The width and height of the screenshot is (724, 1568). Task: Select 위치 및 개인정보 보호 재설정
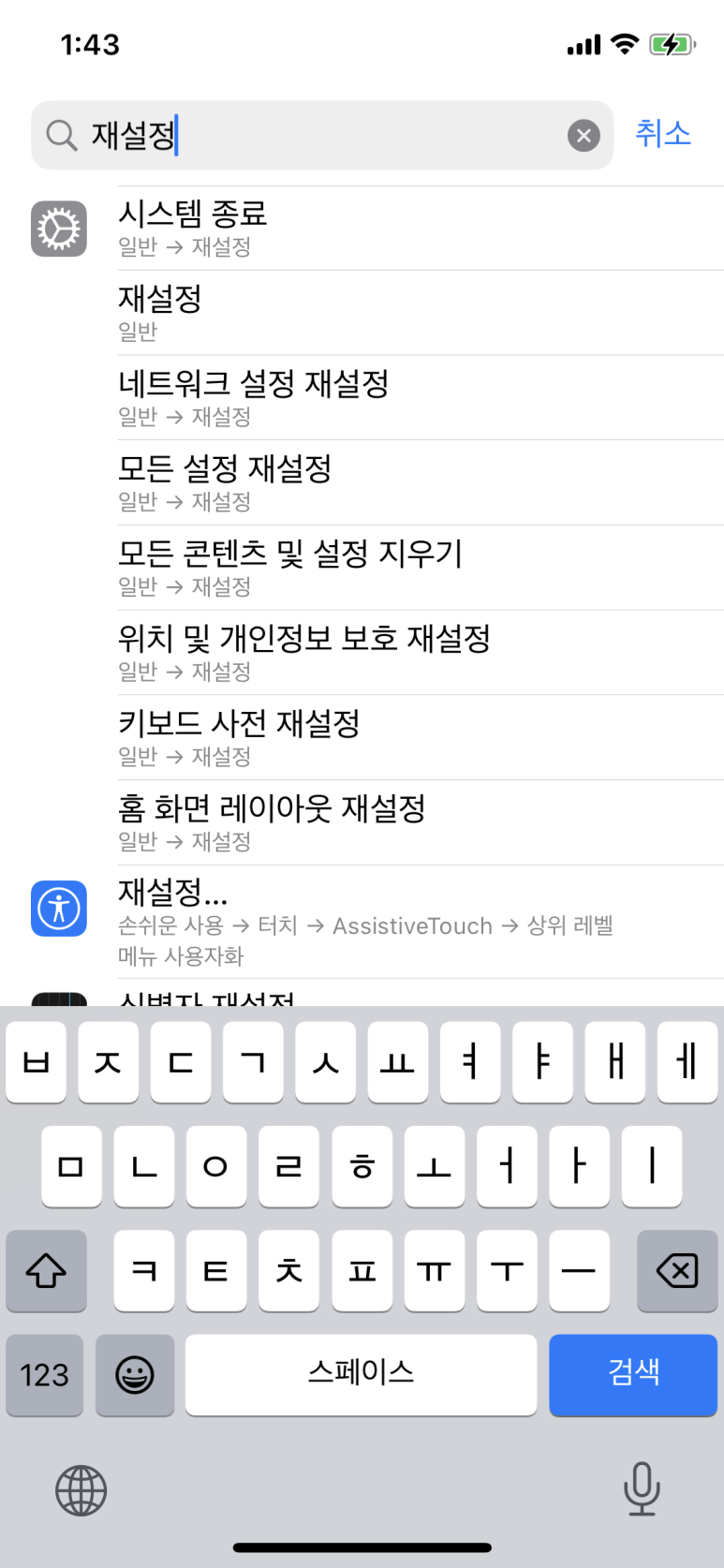421,653
